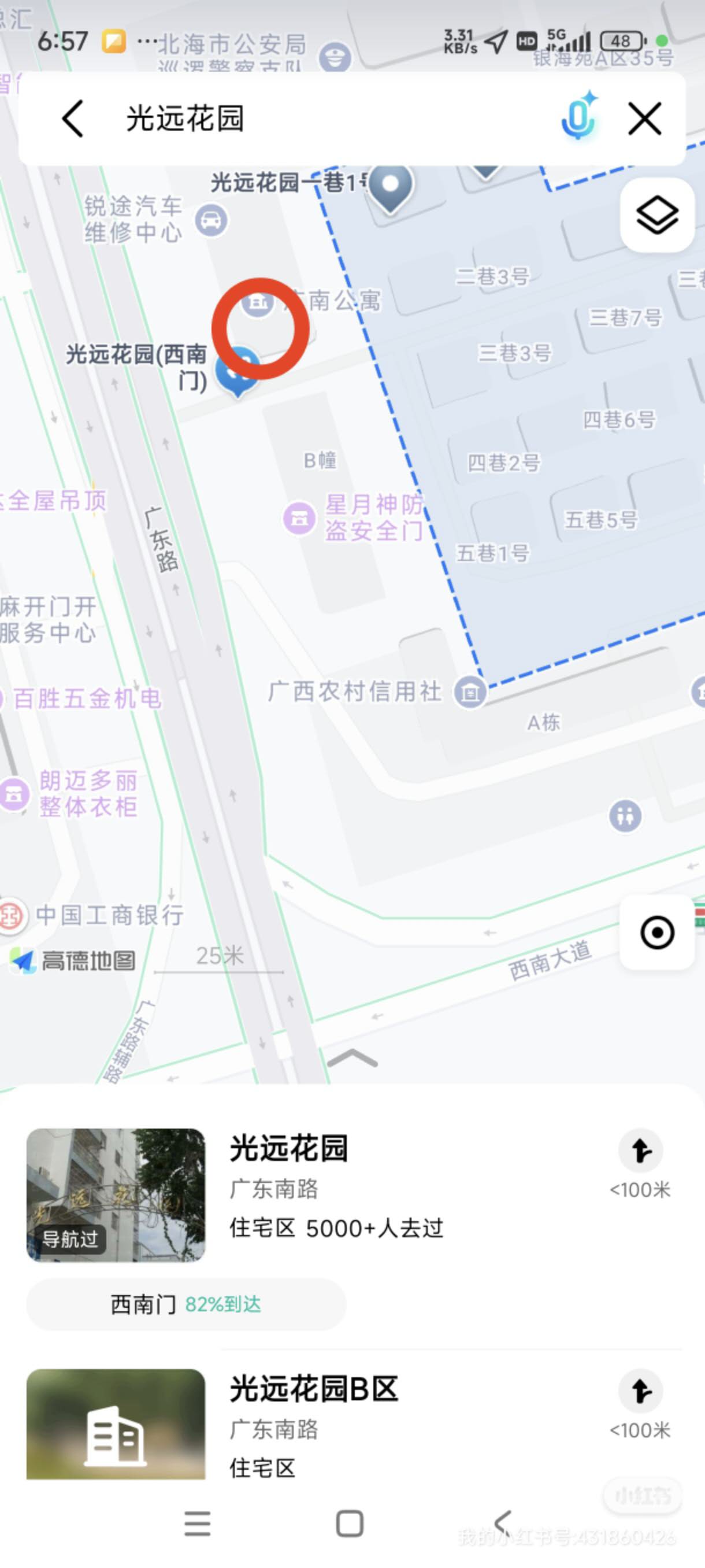Expand the results panel with the chevron
Image resolution: width=705 pixels, height=1568 pixels.
[352, 1060]
